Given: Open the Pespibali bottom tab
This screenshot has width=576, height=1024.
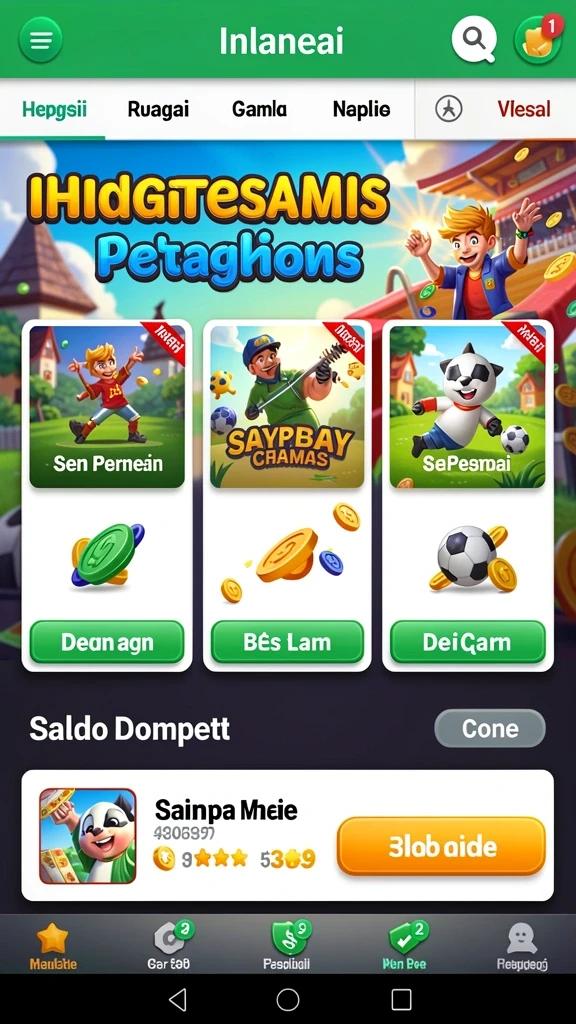Looking at the screenshot, I should (x=287, y=944).
